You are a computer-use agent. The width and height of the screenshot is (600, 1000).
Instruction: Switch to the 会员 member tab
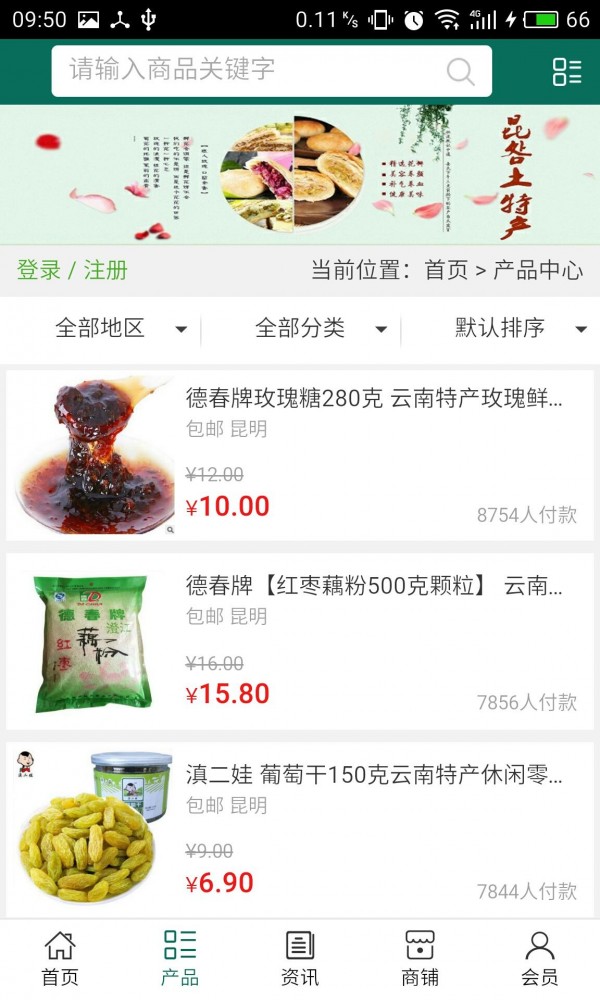click(x=540, y=958)
